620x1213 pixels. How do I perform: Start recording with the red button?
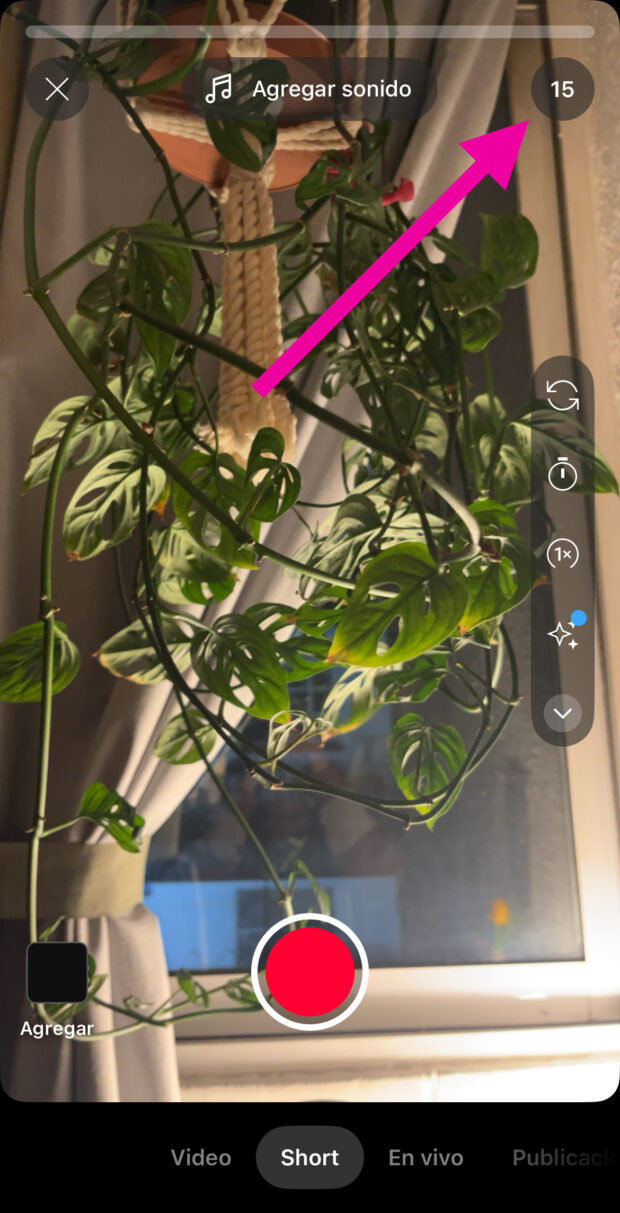[x=310, y=971]
